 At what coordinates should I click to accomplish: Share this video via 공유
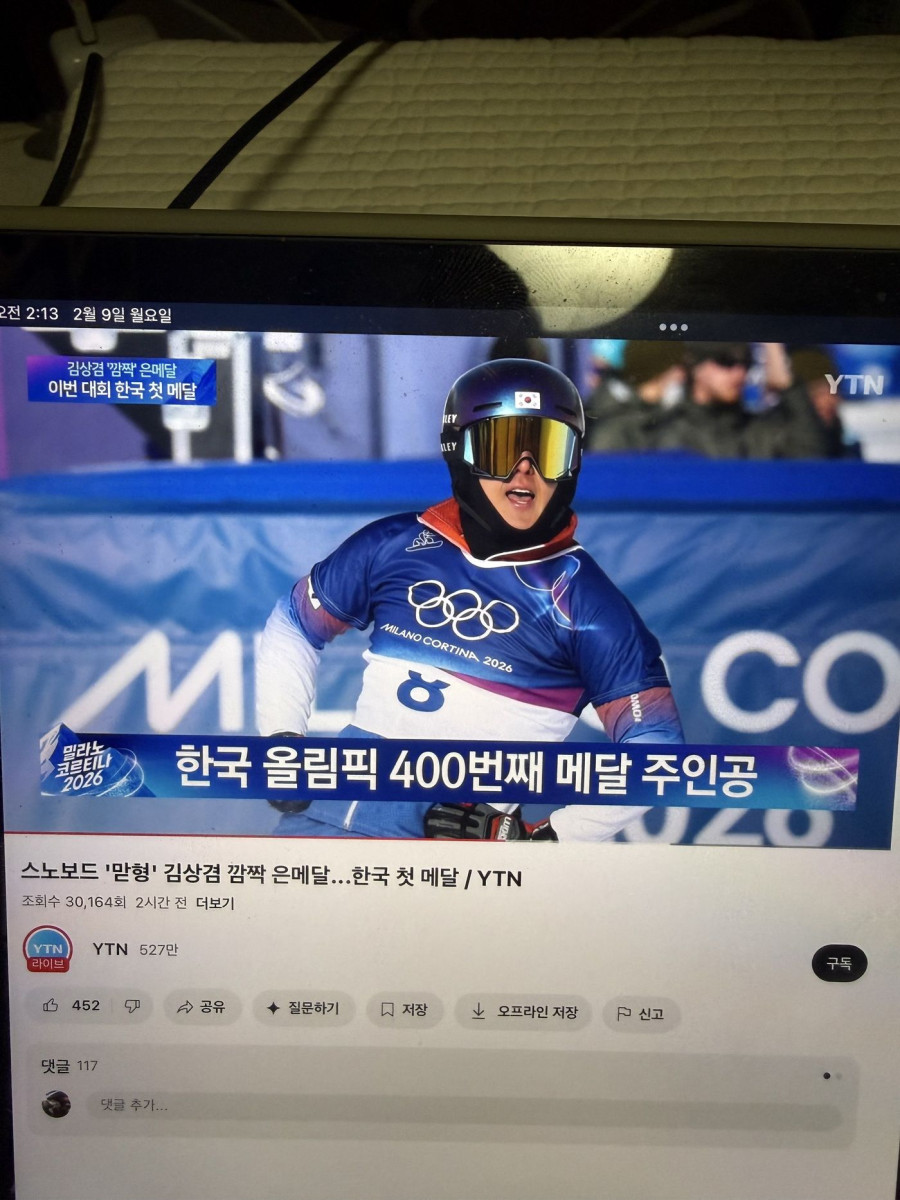click(201, 1008)
